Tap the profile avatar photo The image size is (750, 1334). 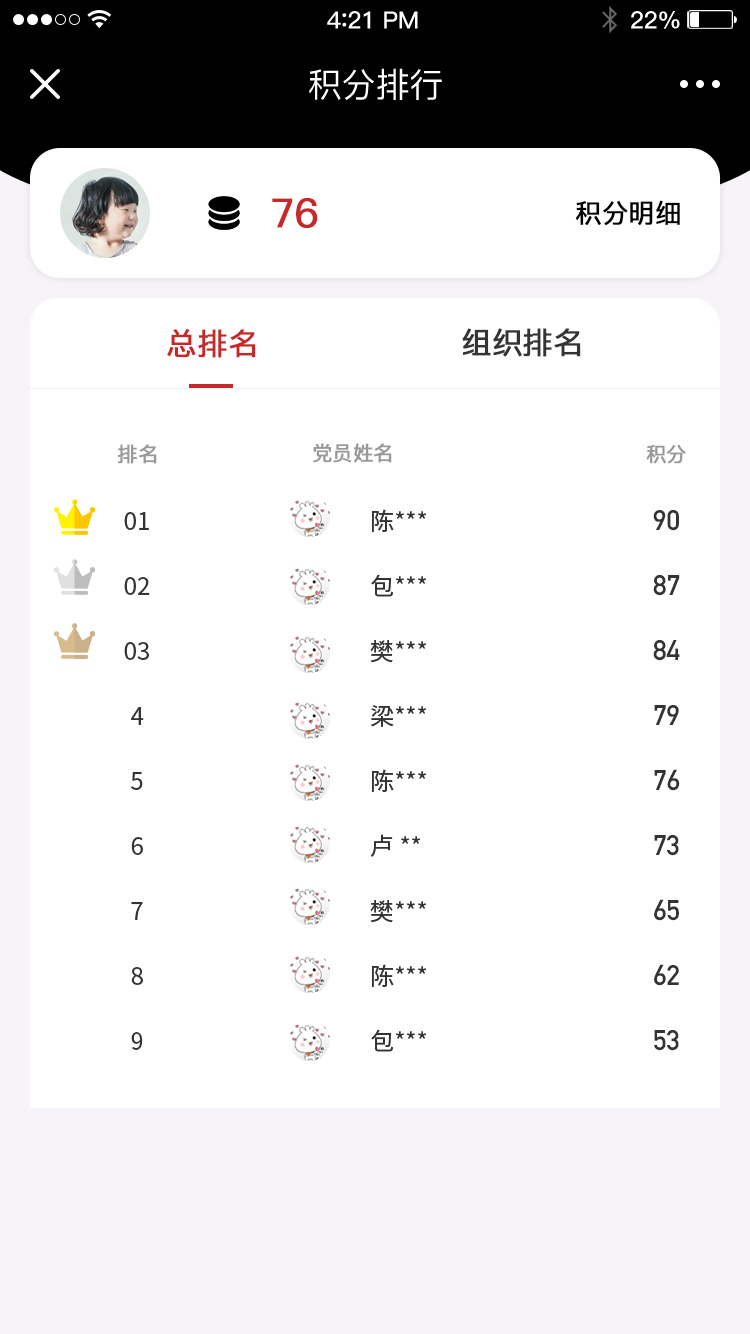click(x=105, y=213)
